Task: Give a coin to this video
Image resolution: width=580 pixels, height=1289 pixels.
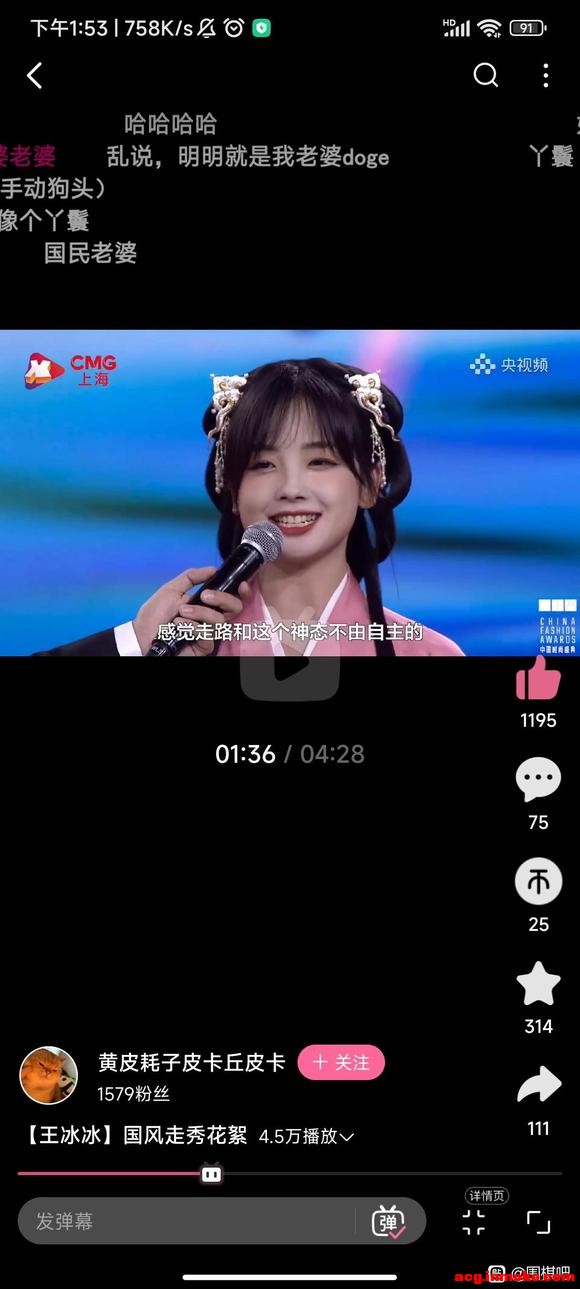Action: click(538, 882)
